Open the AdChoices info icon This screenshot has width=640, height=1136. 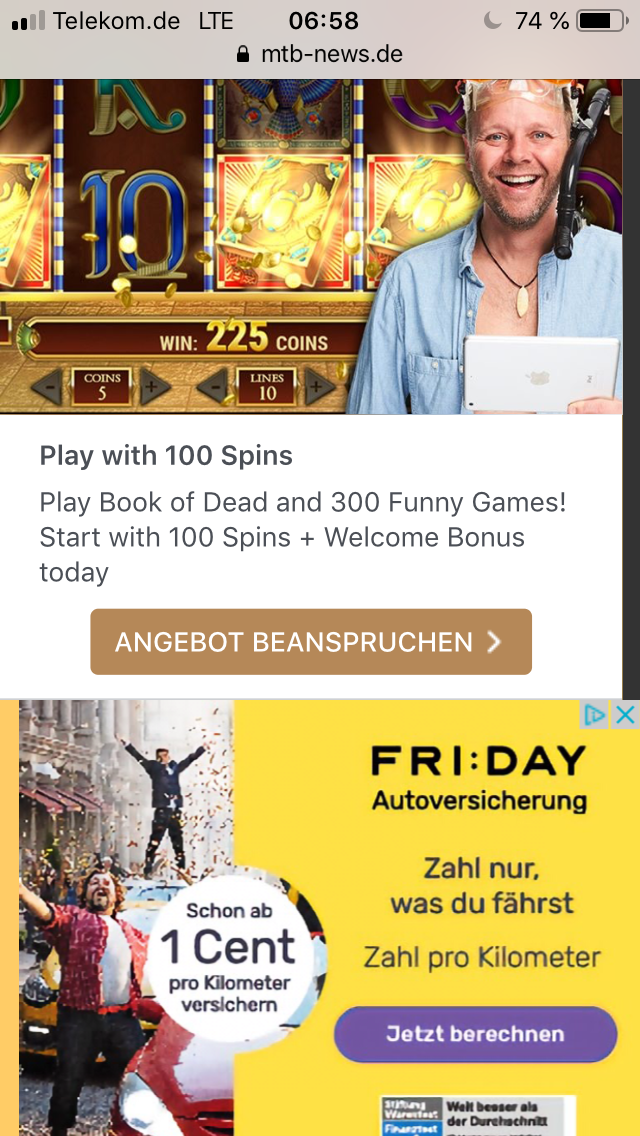[596, 714]
